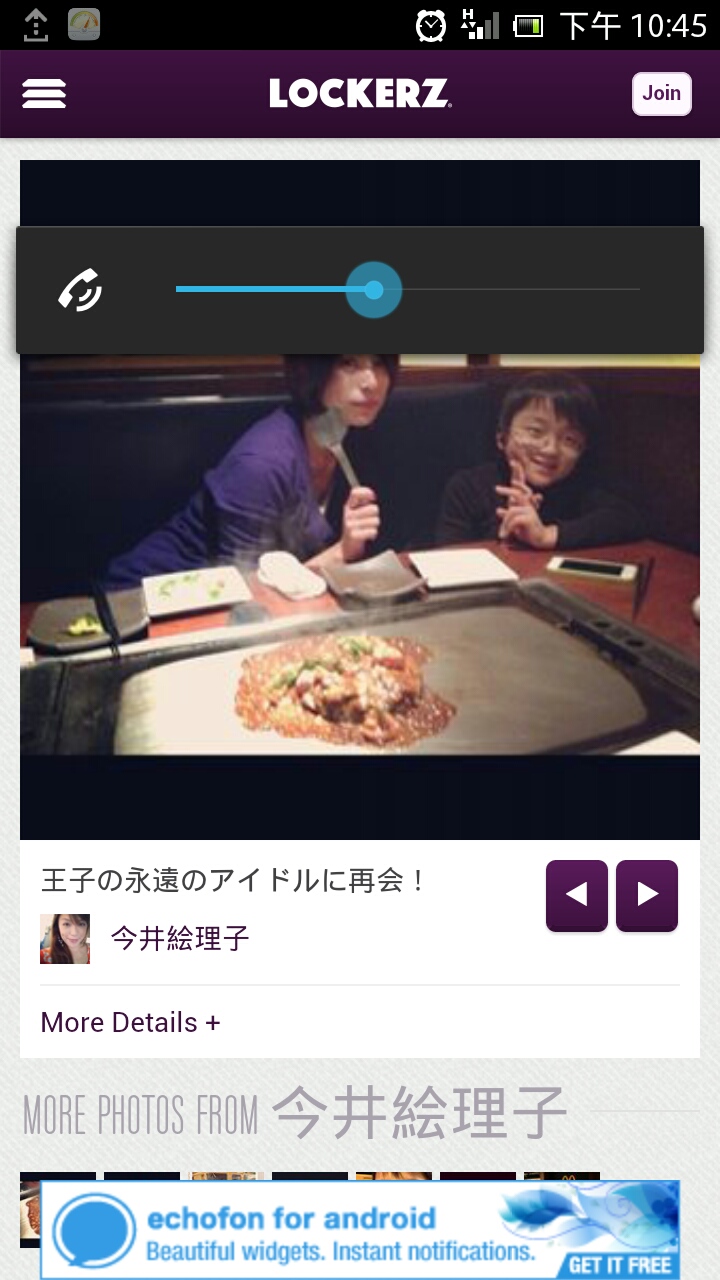This screenshot has width=720, height=1280.
Task: Expand More Details +
Action: coord(130,1022)
